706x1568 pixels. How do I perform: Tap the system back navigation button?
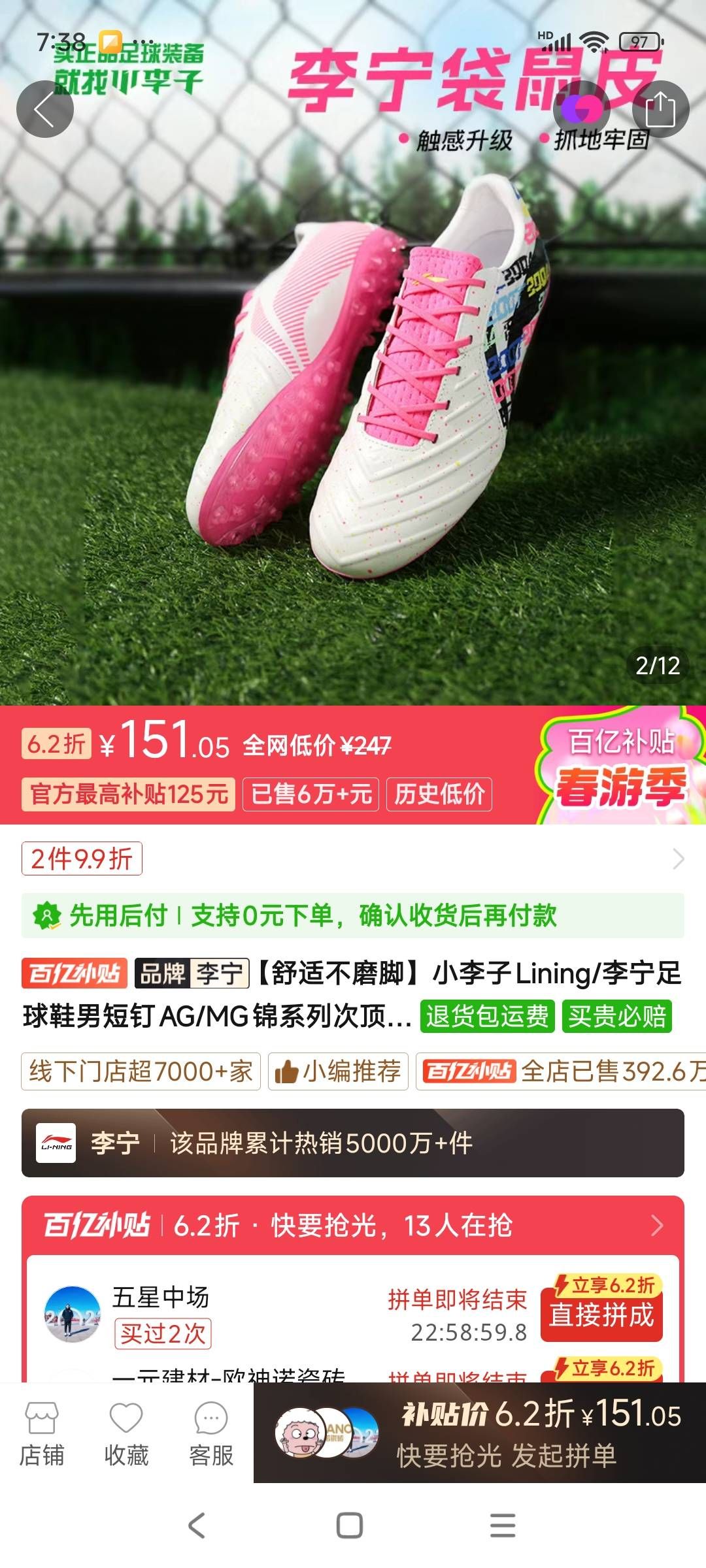coord(197,1526)
